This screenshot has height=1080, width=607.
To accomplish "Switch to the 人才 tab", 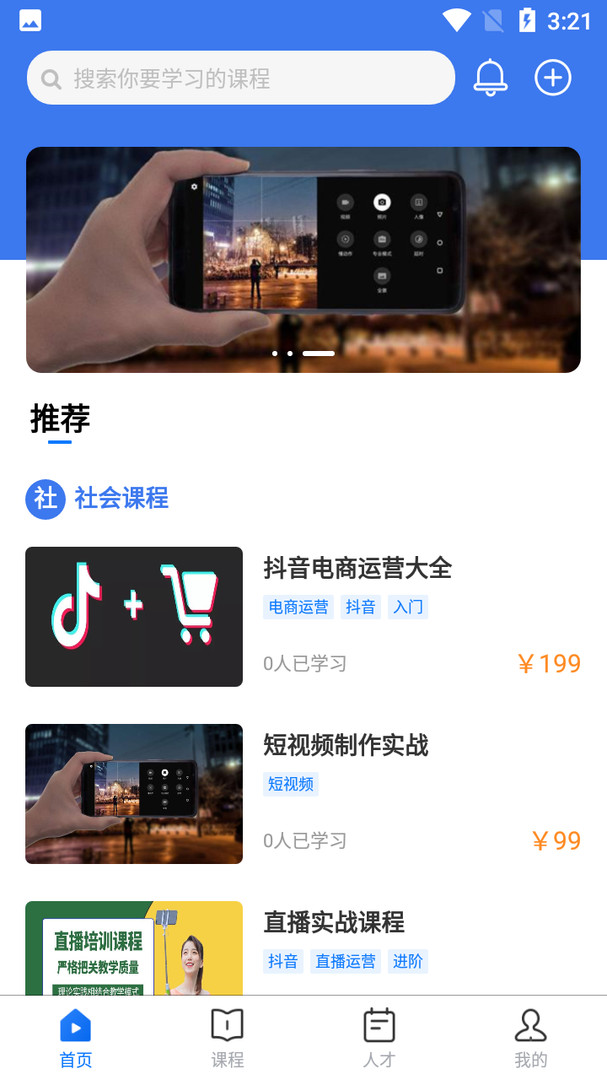I will pyautogui.click(x=379, y=1038).
